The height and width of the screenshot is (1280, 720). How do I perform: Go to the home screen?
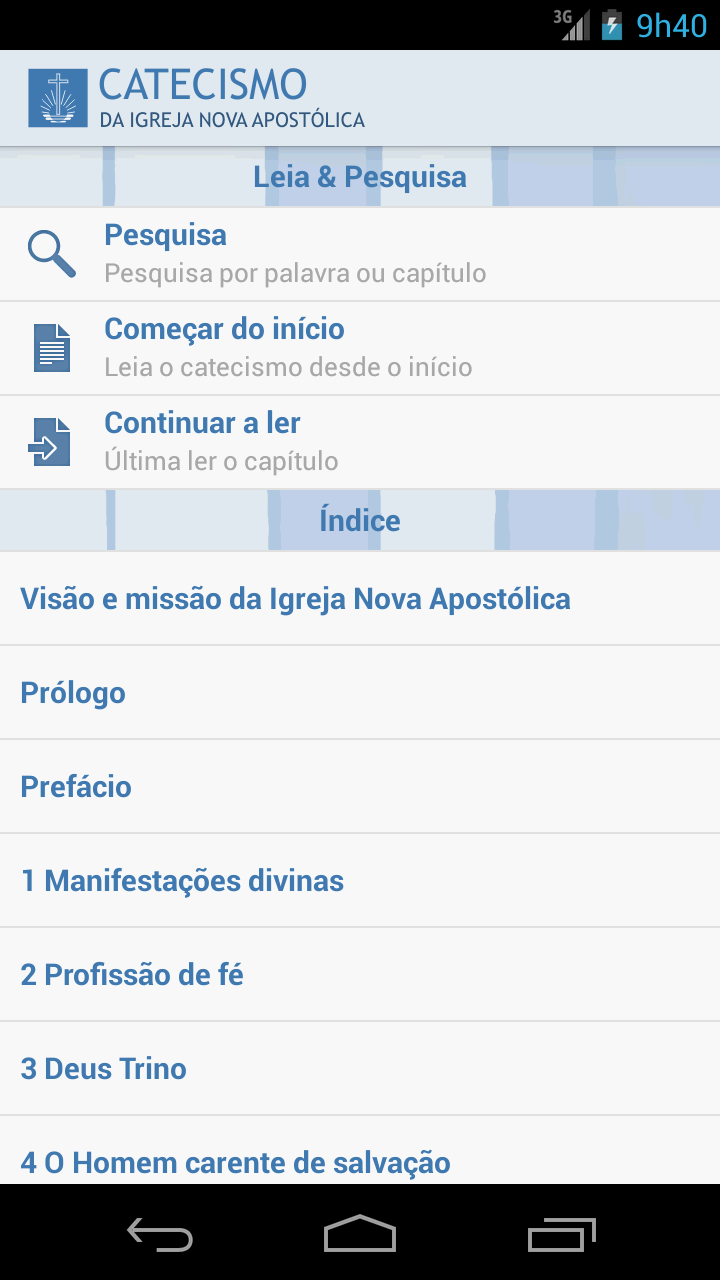click(x=360, y=1234)
